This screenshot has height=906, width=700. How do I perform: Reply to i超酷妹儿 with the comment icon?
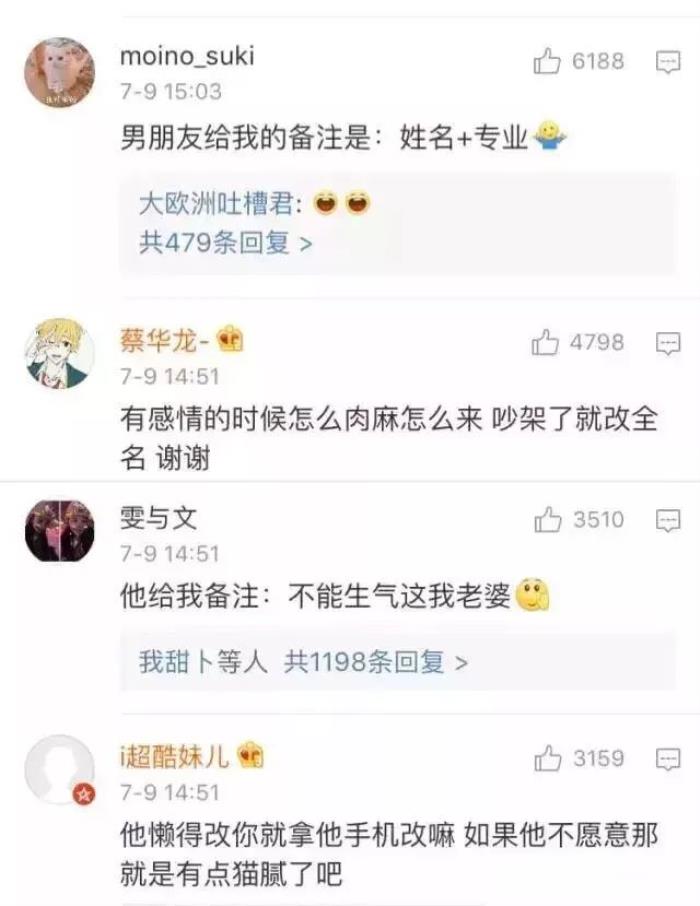point(668,759)
